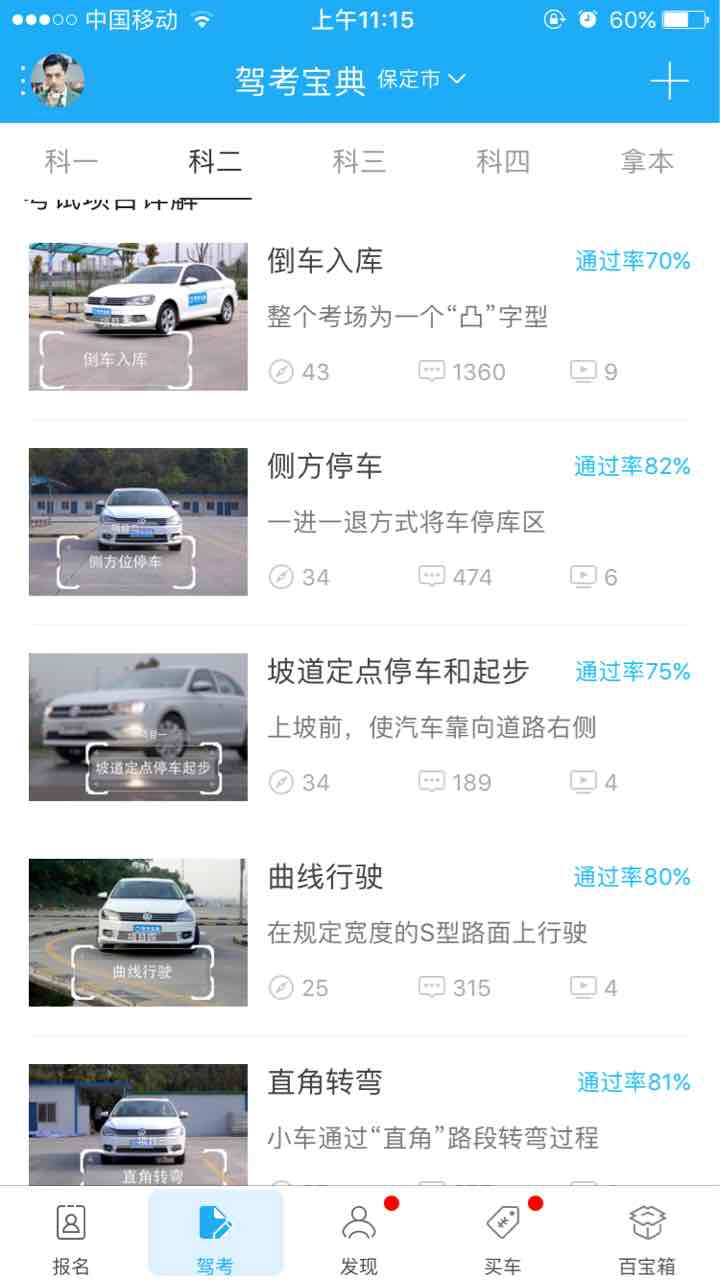This screenshot has width=720, height=1280.
Task: Open the 倒车入库 lesson
Action: pyautogui.click(x=360, y=316)
